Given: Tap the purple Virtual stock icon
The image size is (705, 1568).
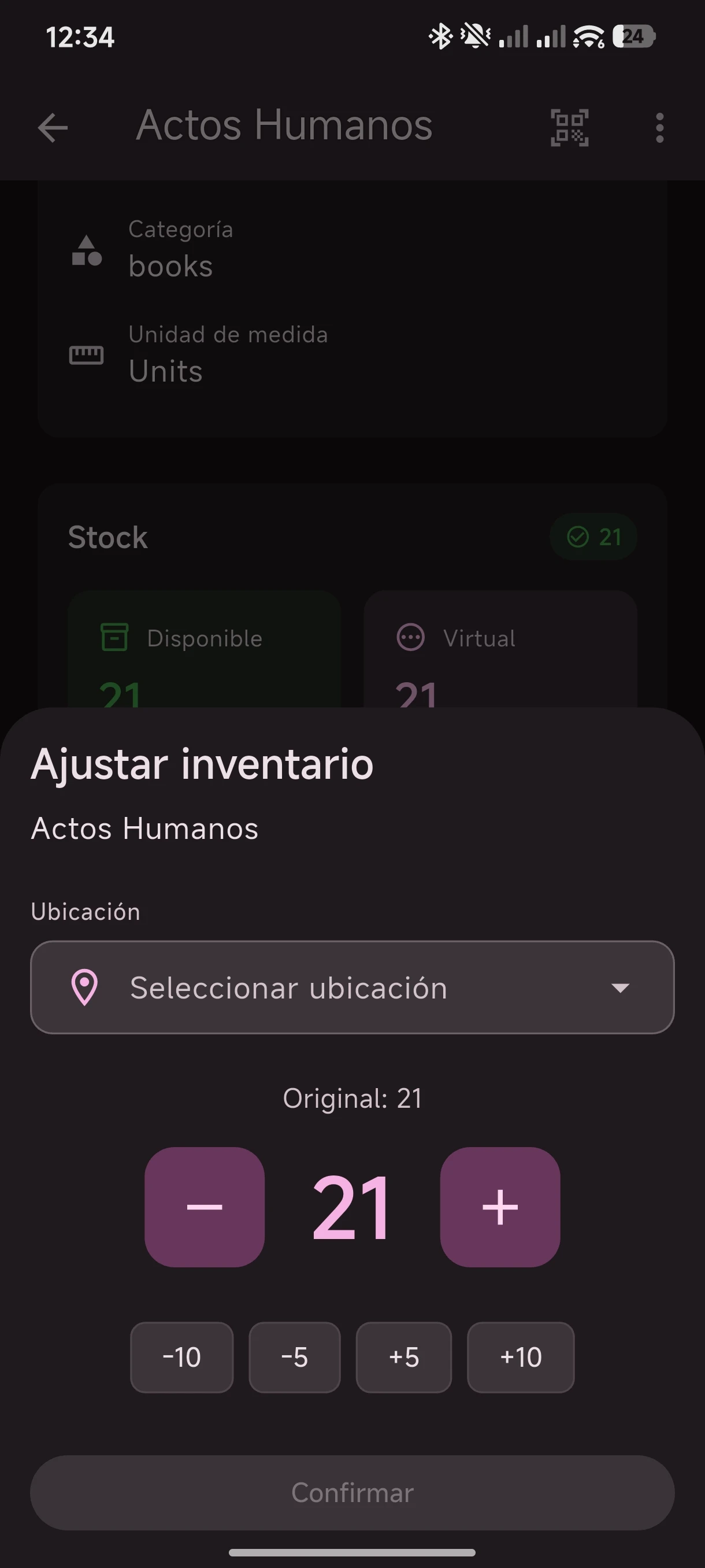Looking at the screenshot, I should (411, 638).
